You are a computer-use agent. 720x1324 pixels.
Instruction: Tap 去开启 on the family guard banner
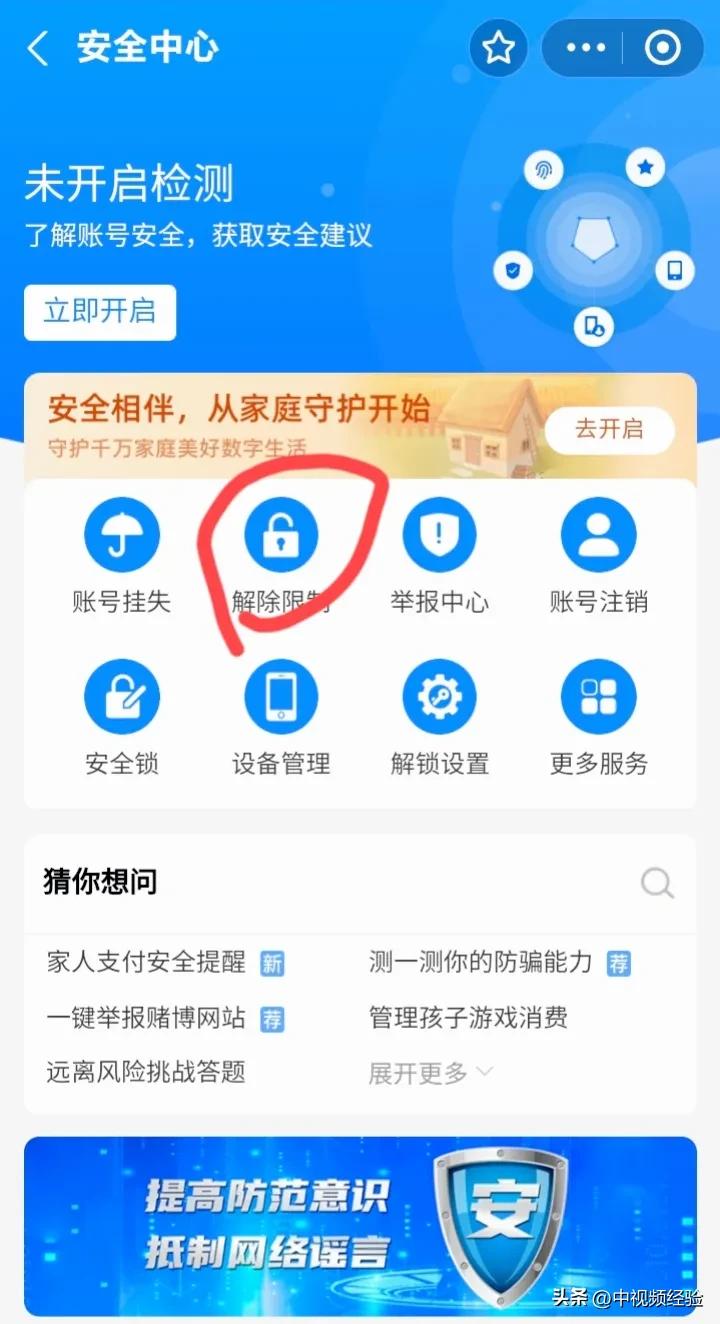point(609,429)
